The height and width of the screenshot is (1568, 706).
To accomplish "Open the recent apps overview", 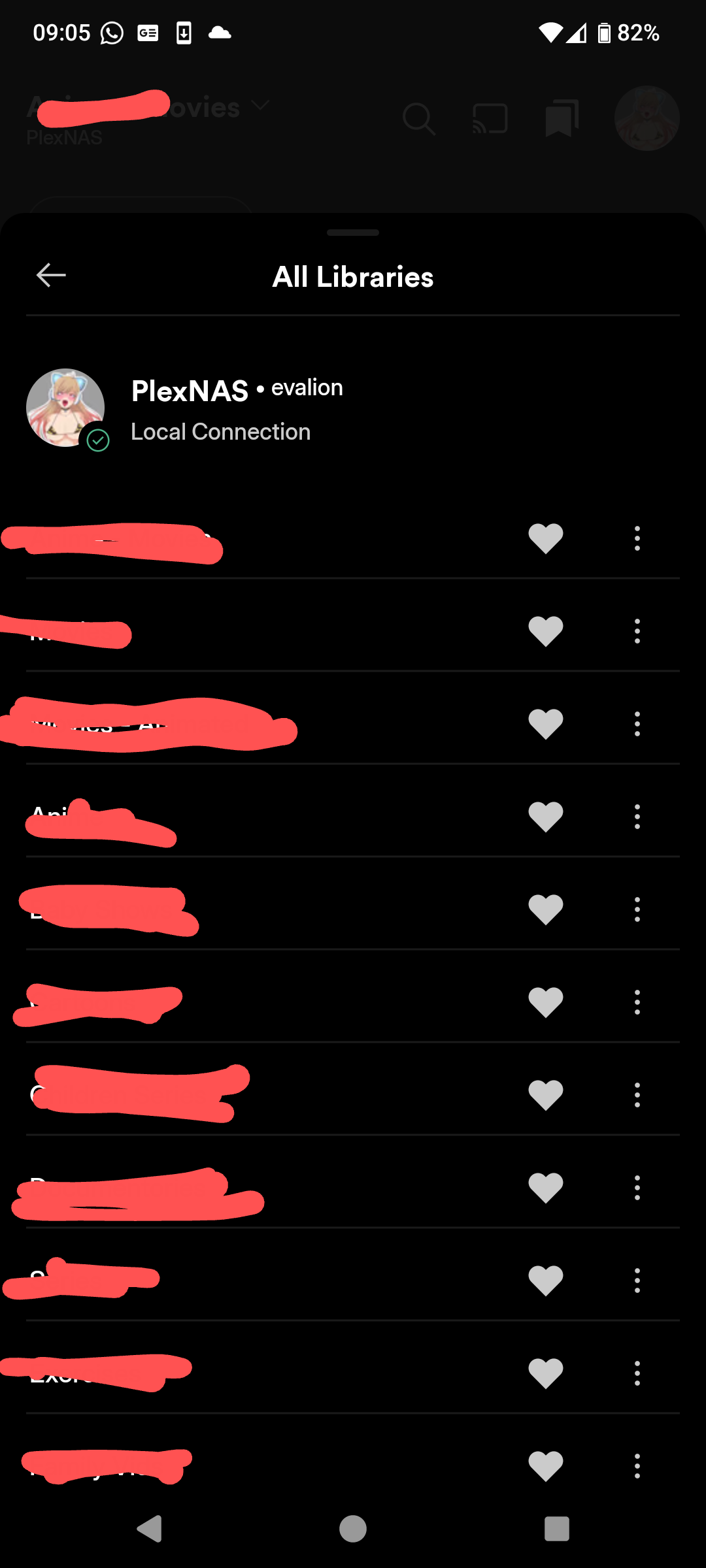I will tap(556, 1529).
